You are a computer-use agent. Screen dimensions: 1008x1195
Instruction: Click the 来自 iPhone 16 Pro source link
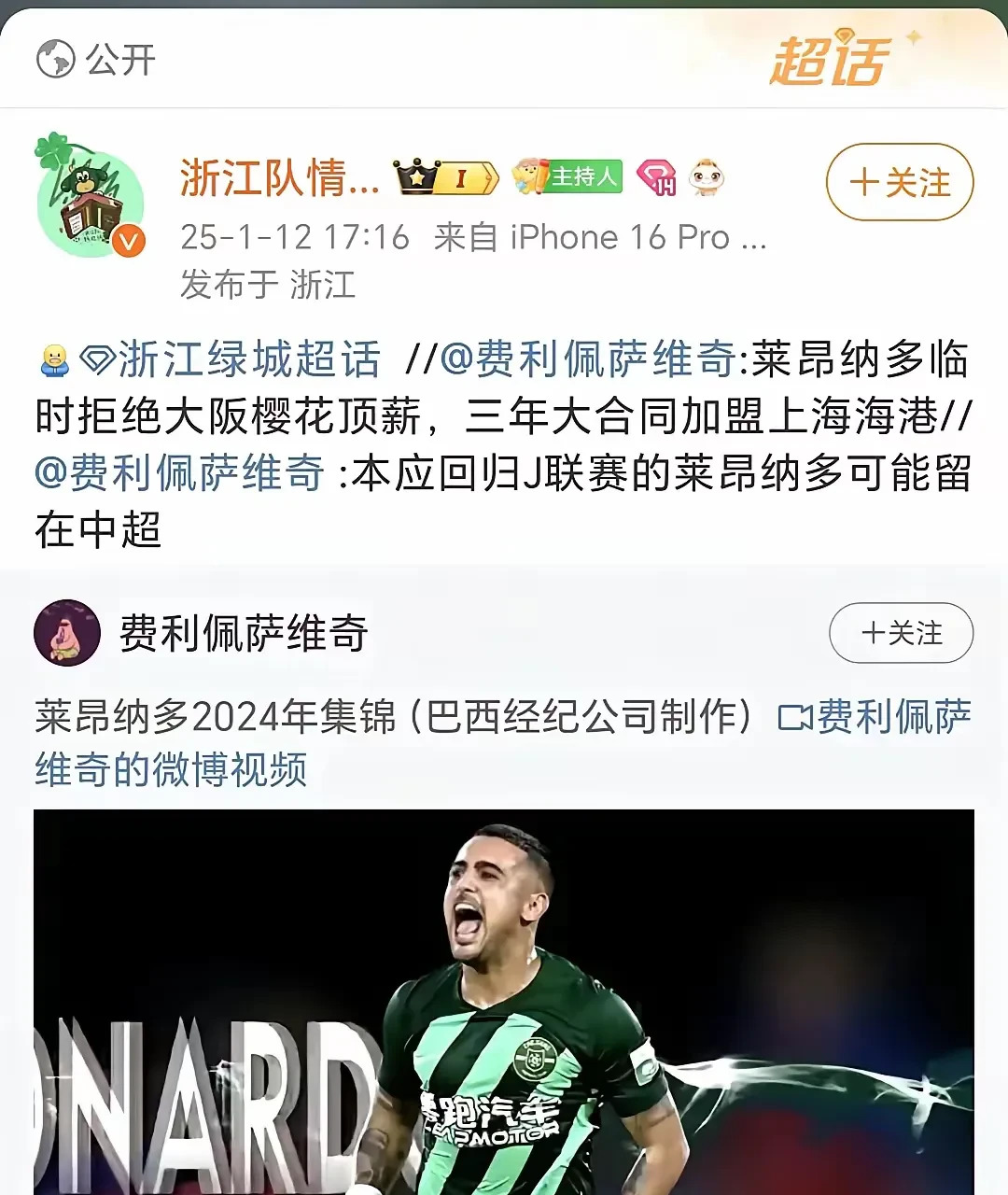[x=597, y=236]
